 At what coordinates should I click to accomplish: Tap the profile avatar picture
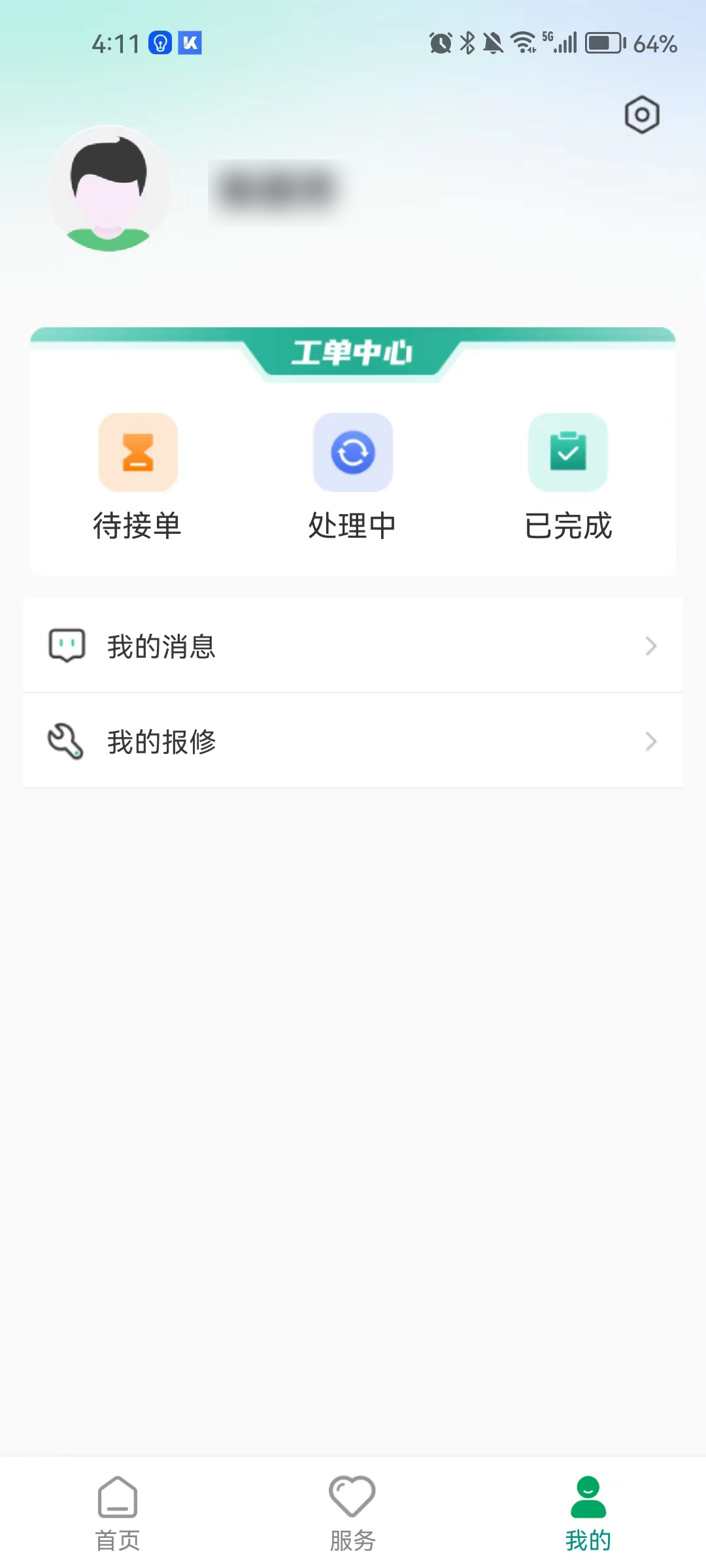tap(109, 189)
